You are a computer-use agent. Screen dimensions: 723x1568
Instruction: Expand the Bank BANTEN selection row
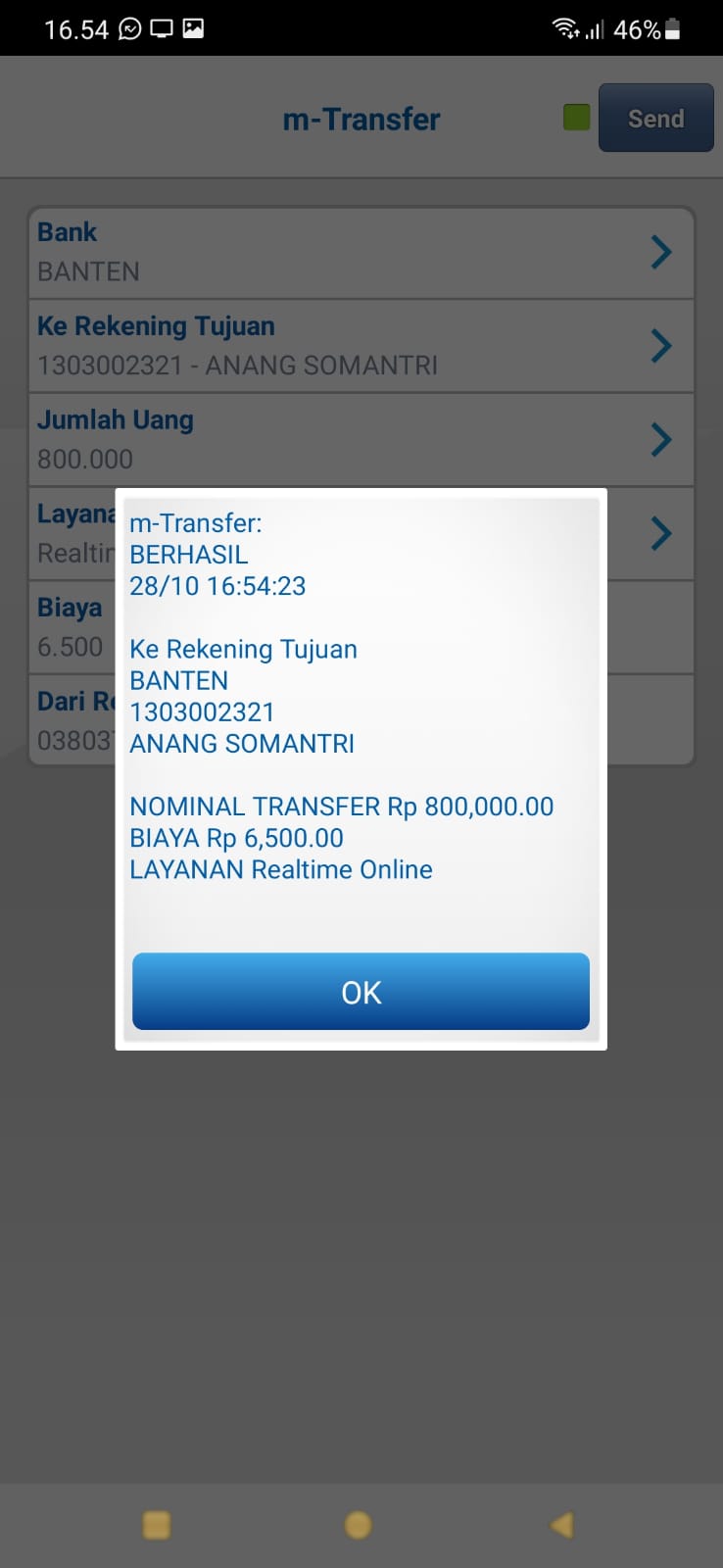pyautogui.click(x=361, y=252)
